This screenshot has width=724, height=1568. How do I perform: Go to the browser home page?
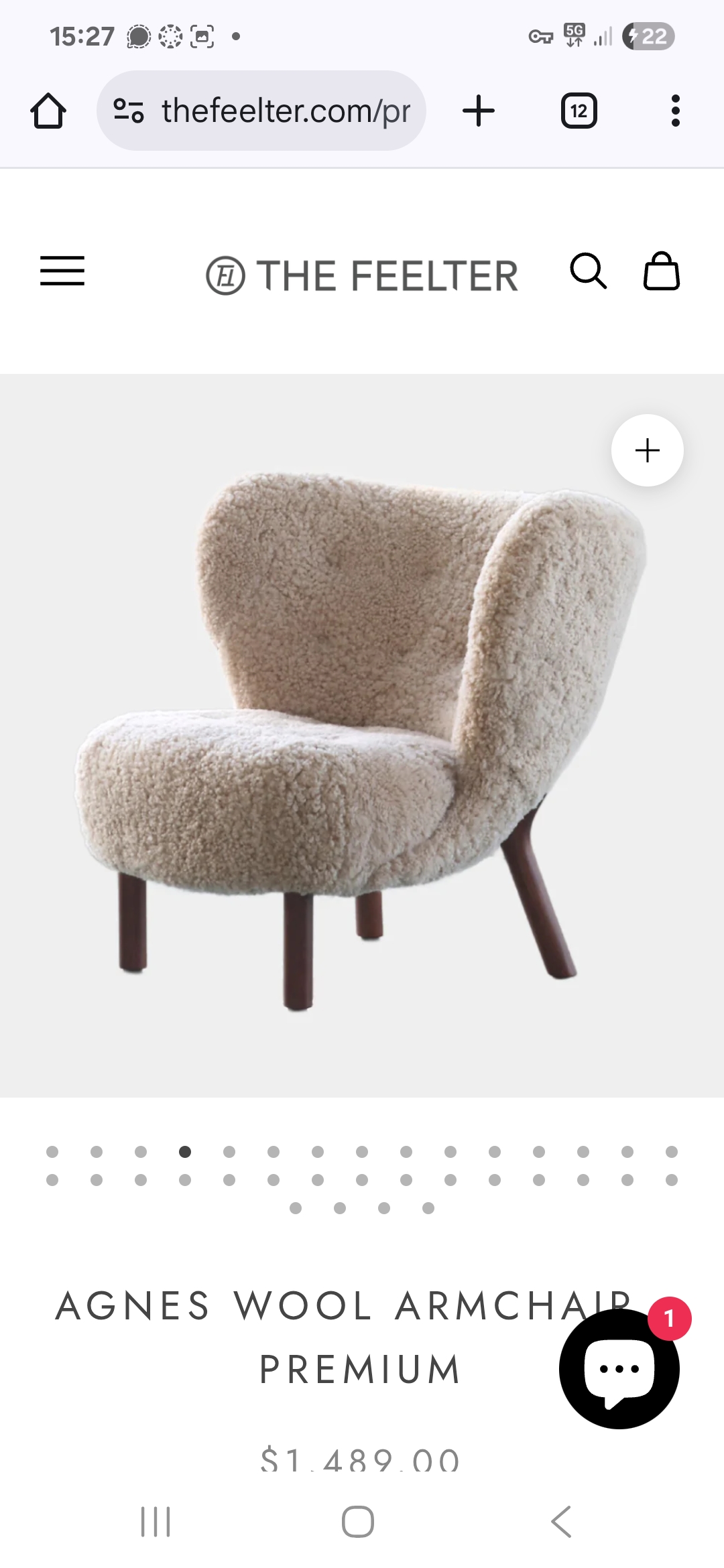point(48,111)
